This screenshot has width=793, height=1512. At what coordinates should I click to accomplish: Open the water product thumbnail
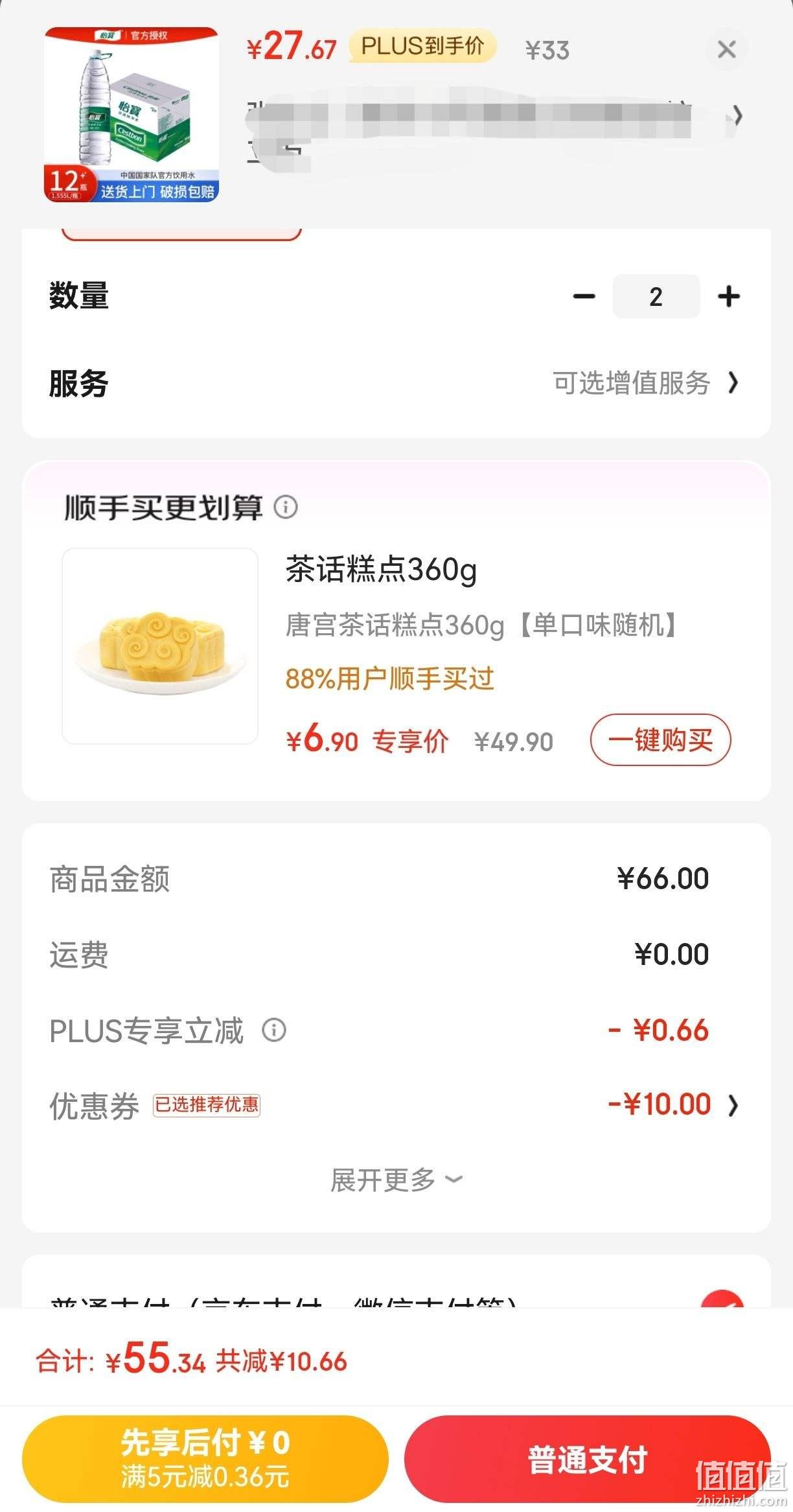(x=131, y=115)
